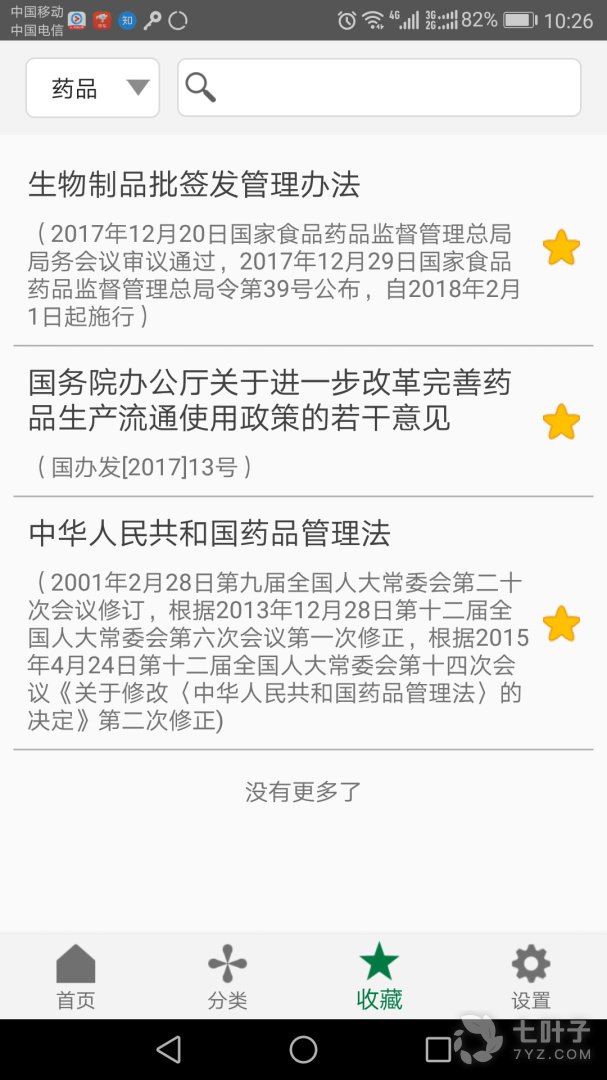Remove star from 国务院办公厅 policy opinion
This screenshot has height=1080, width=607.
pos(561,422)
